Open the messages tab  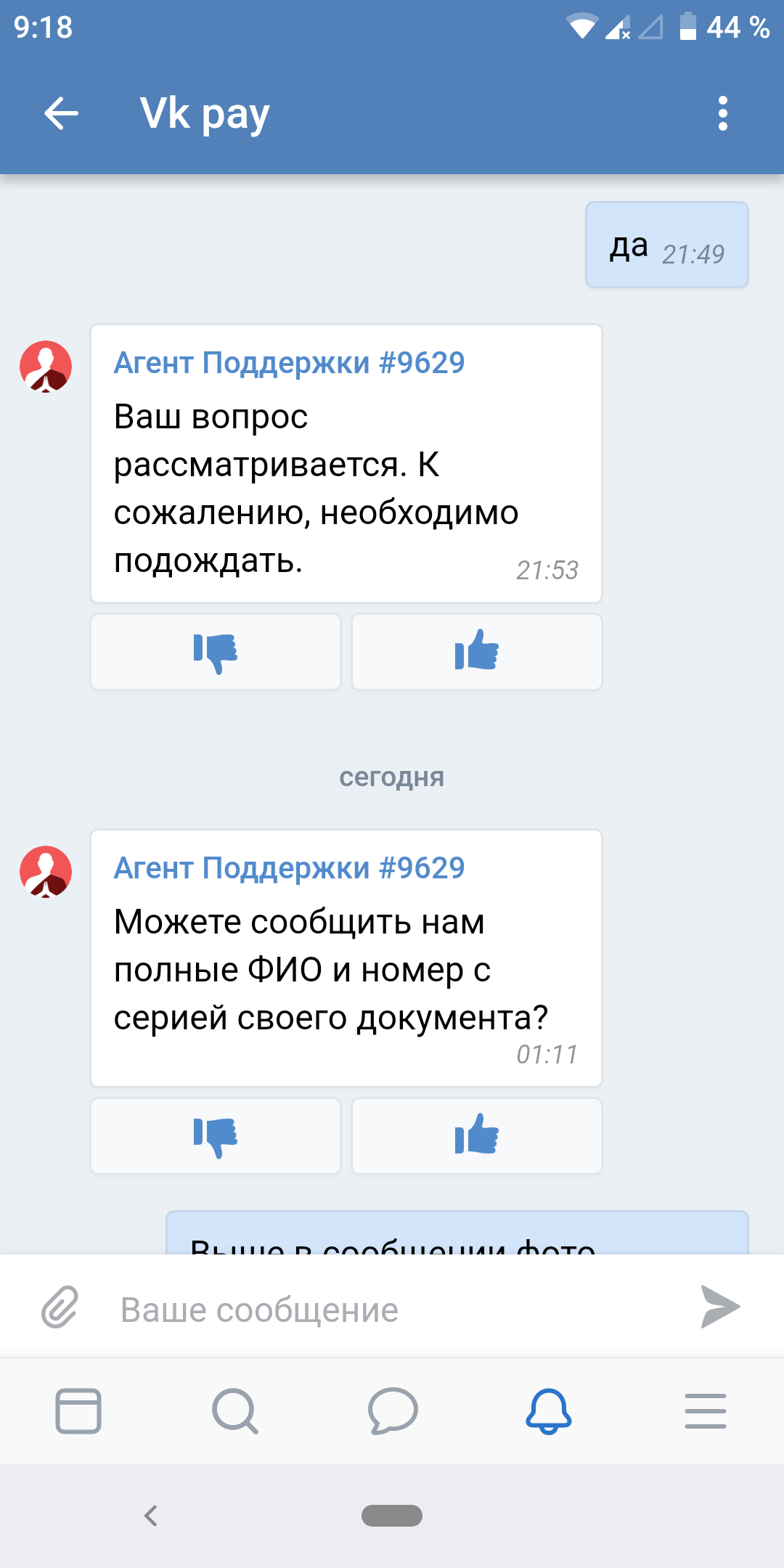[x=393, y=1411]
